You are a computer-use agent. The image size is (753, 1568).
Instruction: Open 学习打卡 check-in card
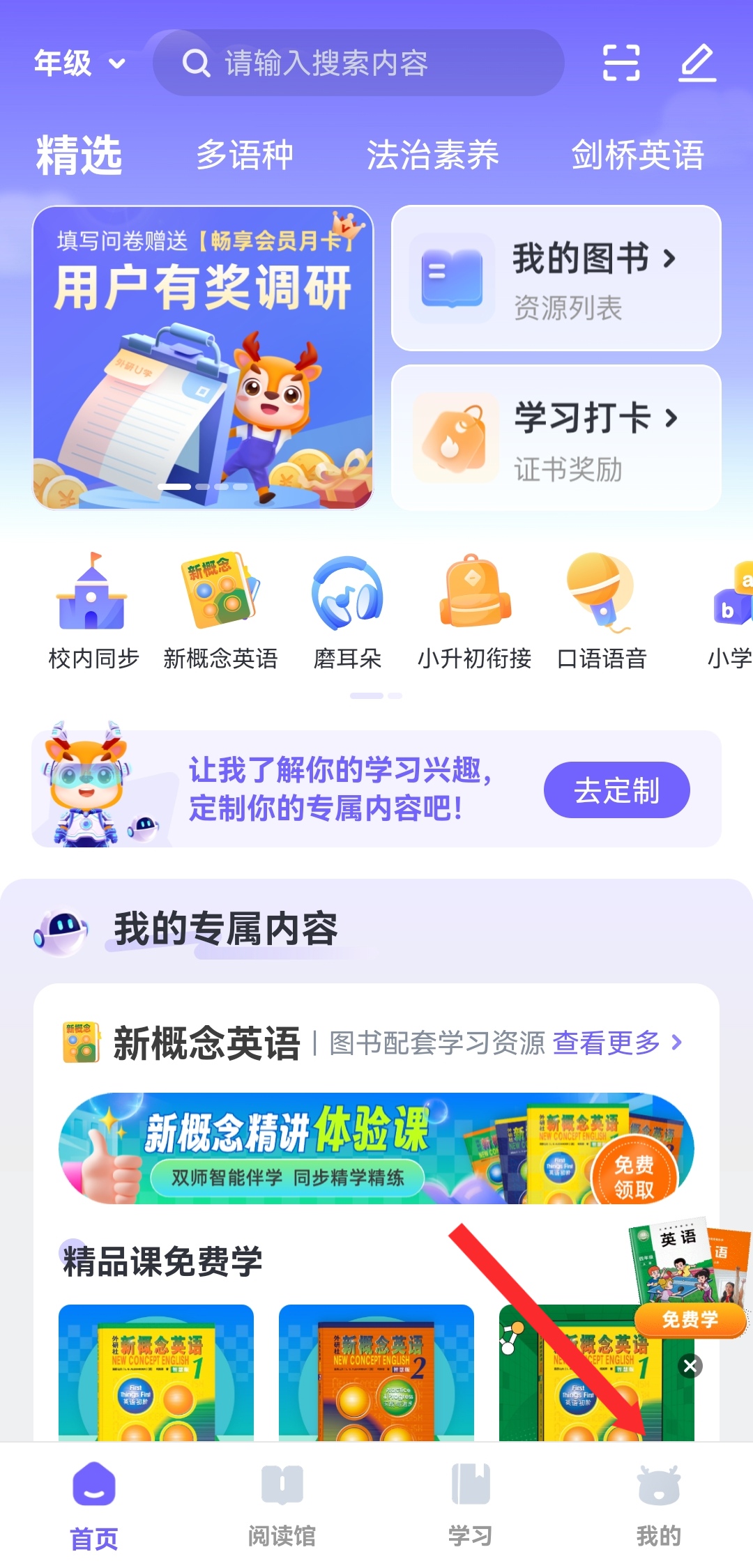(556, 438)
